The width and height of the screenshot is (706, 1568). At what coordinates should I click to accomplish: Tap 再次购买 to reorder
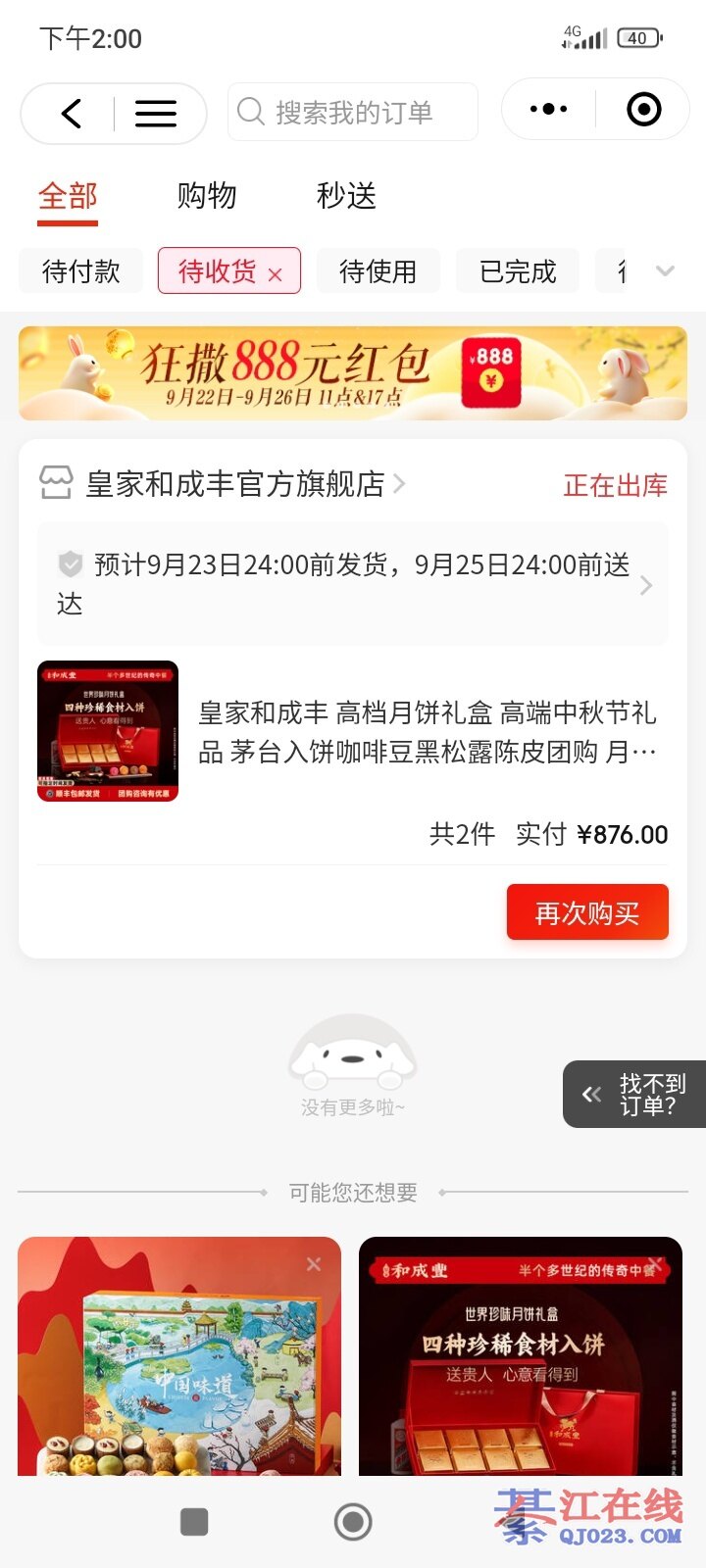(x=587, y=912)
